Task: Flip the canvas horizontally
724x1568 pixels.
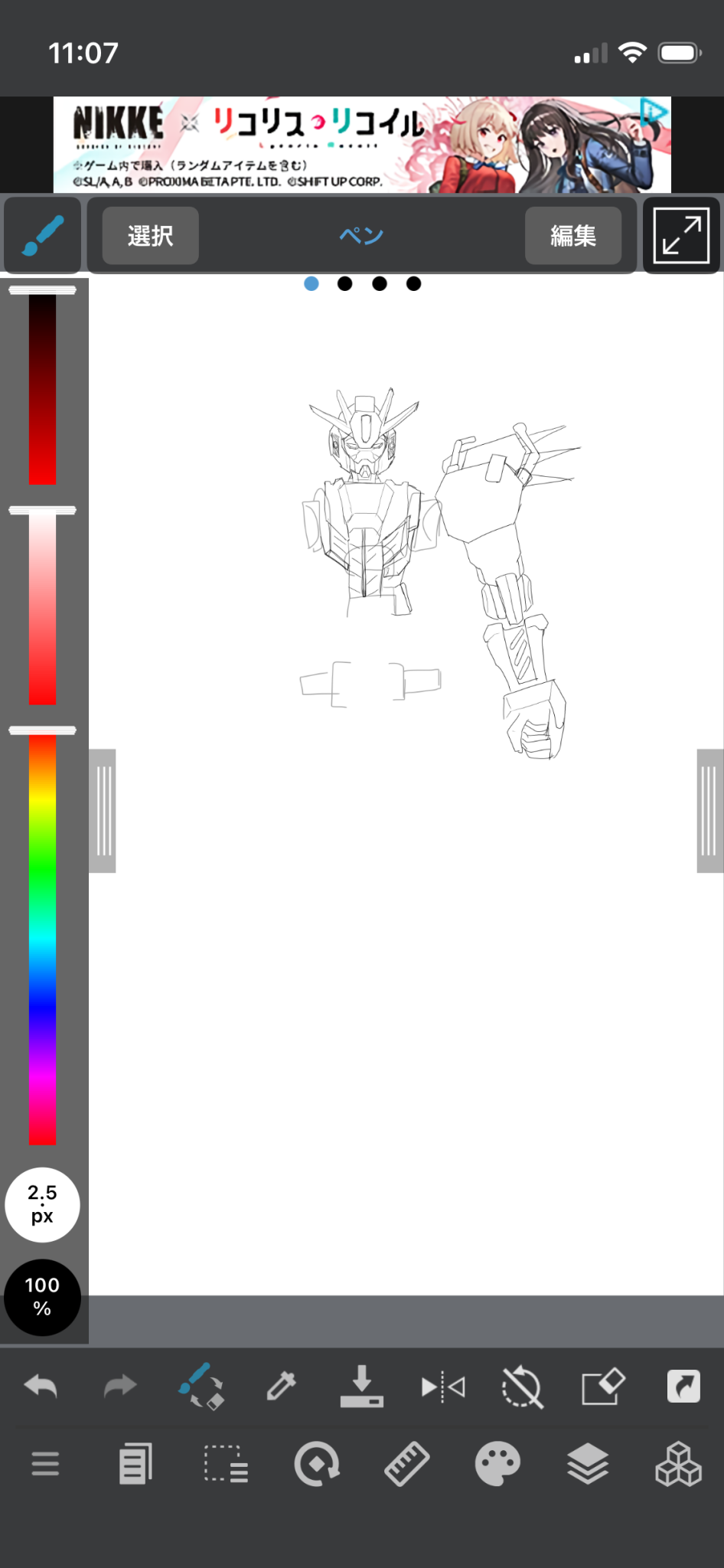Action: (x=442, y=1387)
